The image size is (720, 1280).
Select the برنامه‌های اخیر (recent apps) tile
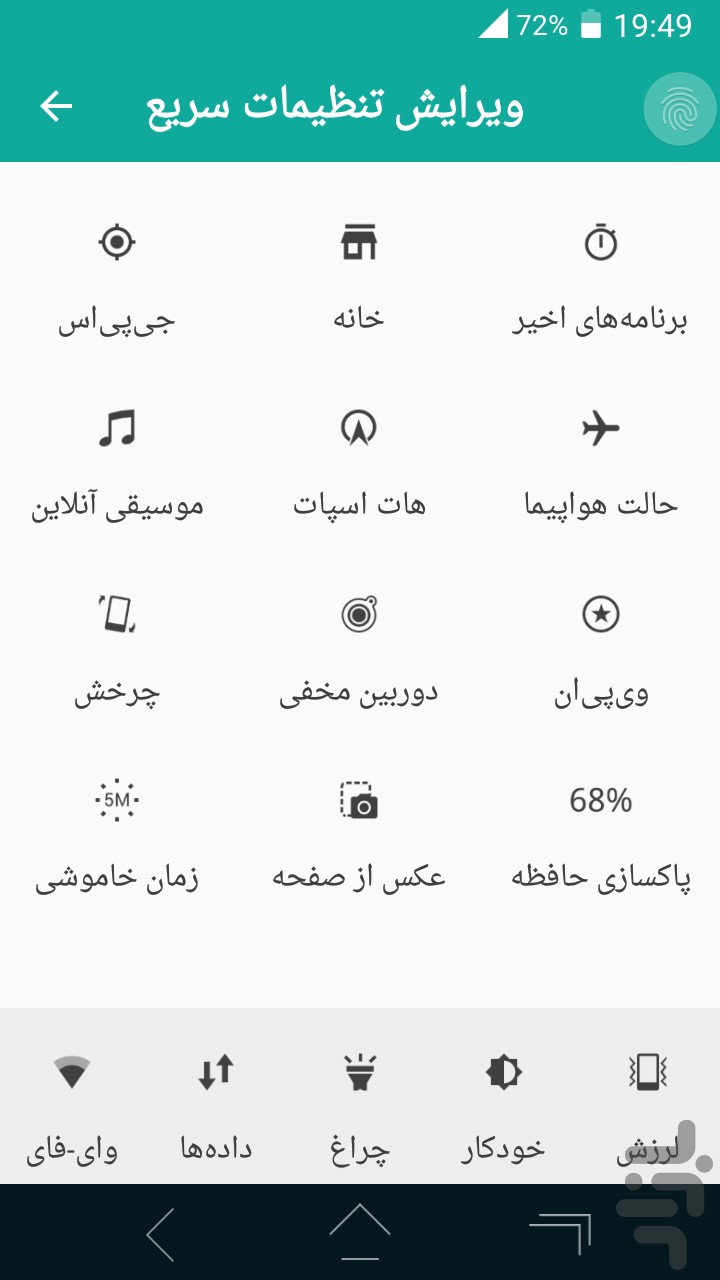coord(600,279)
